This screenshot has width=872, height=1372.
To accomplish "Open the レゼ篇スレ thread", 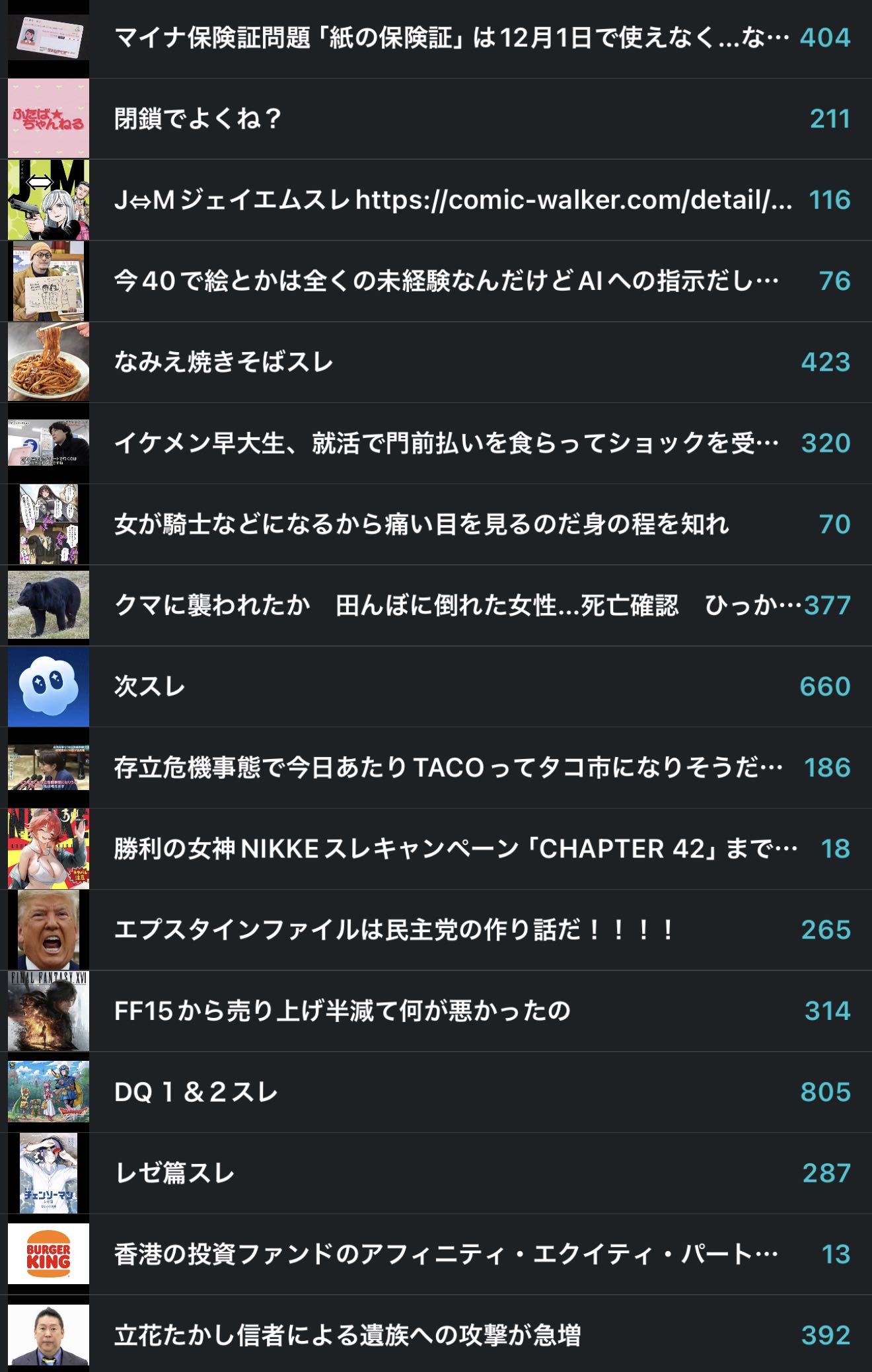I will click(175, 1174).
